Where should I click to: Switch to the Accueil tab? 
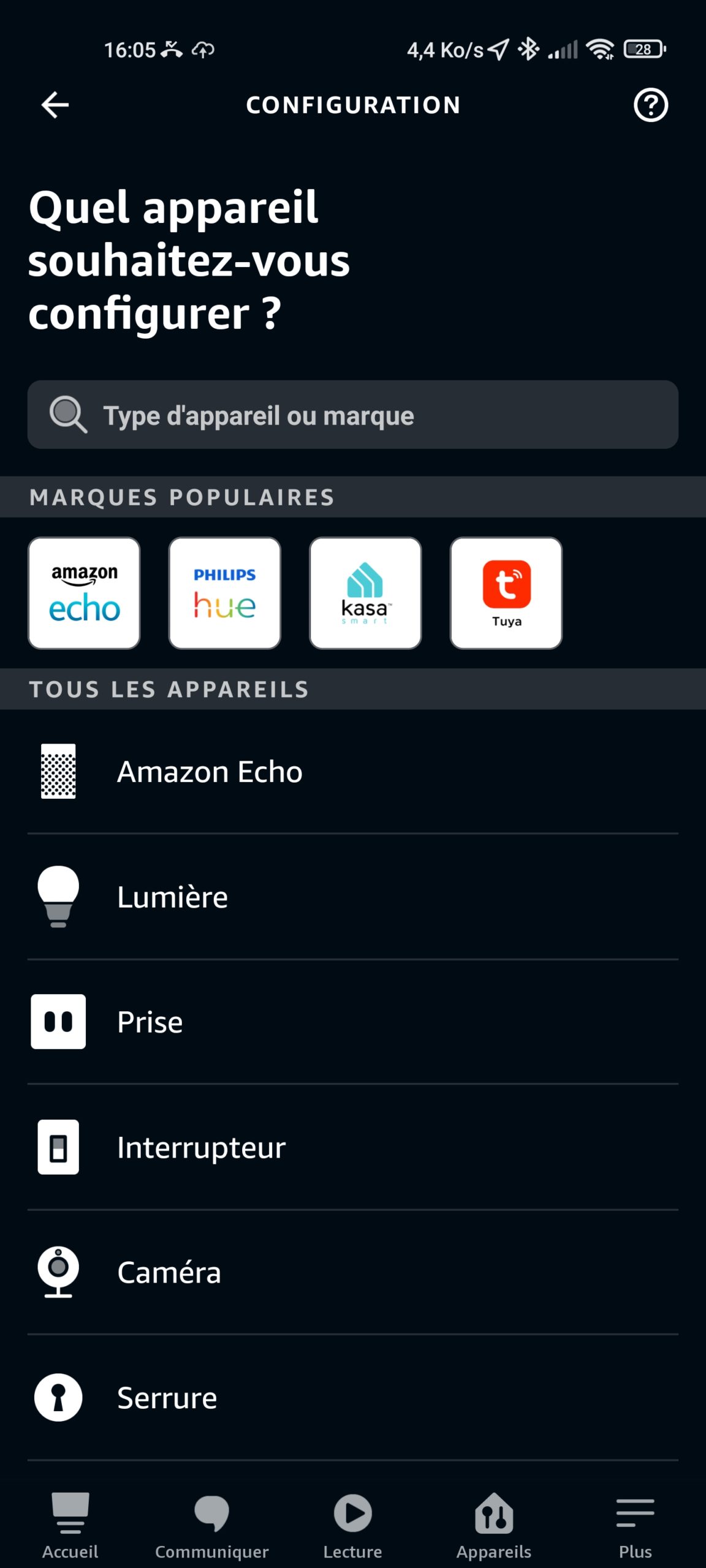[x=70, y=1525]
